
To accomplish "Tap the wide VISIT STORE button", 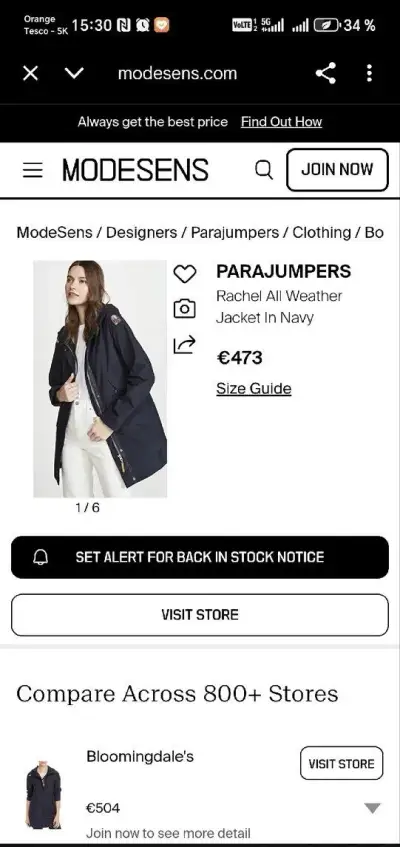I will click(199, 615).
